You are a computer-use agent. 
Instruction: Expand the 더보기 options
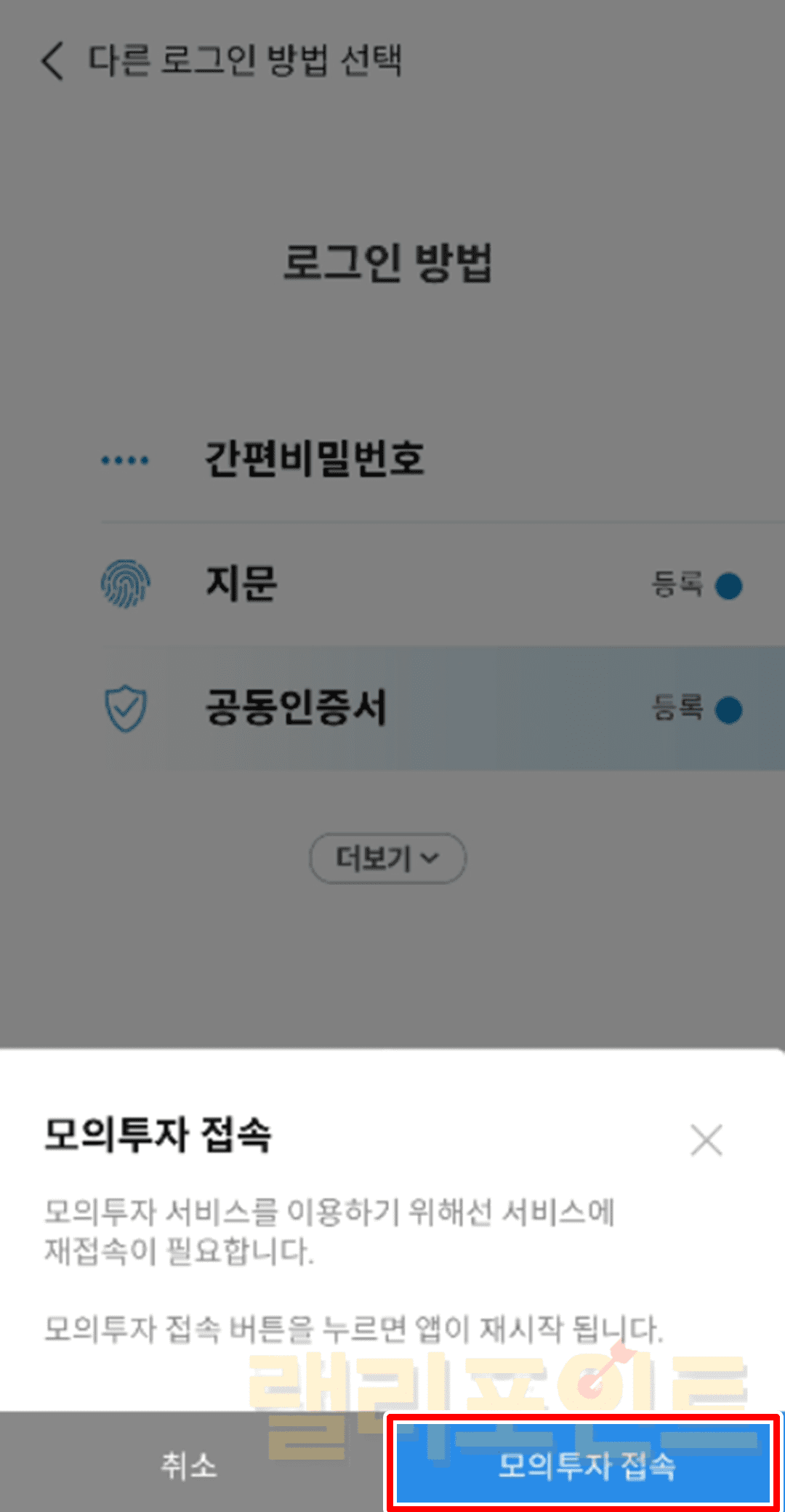[387, 858]
